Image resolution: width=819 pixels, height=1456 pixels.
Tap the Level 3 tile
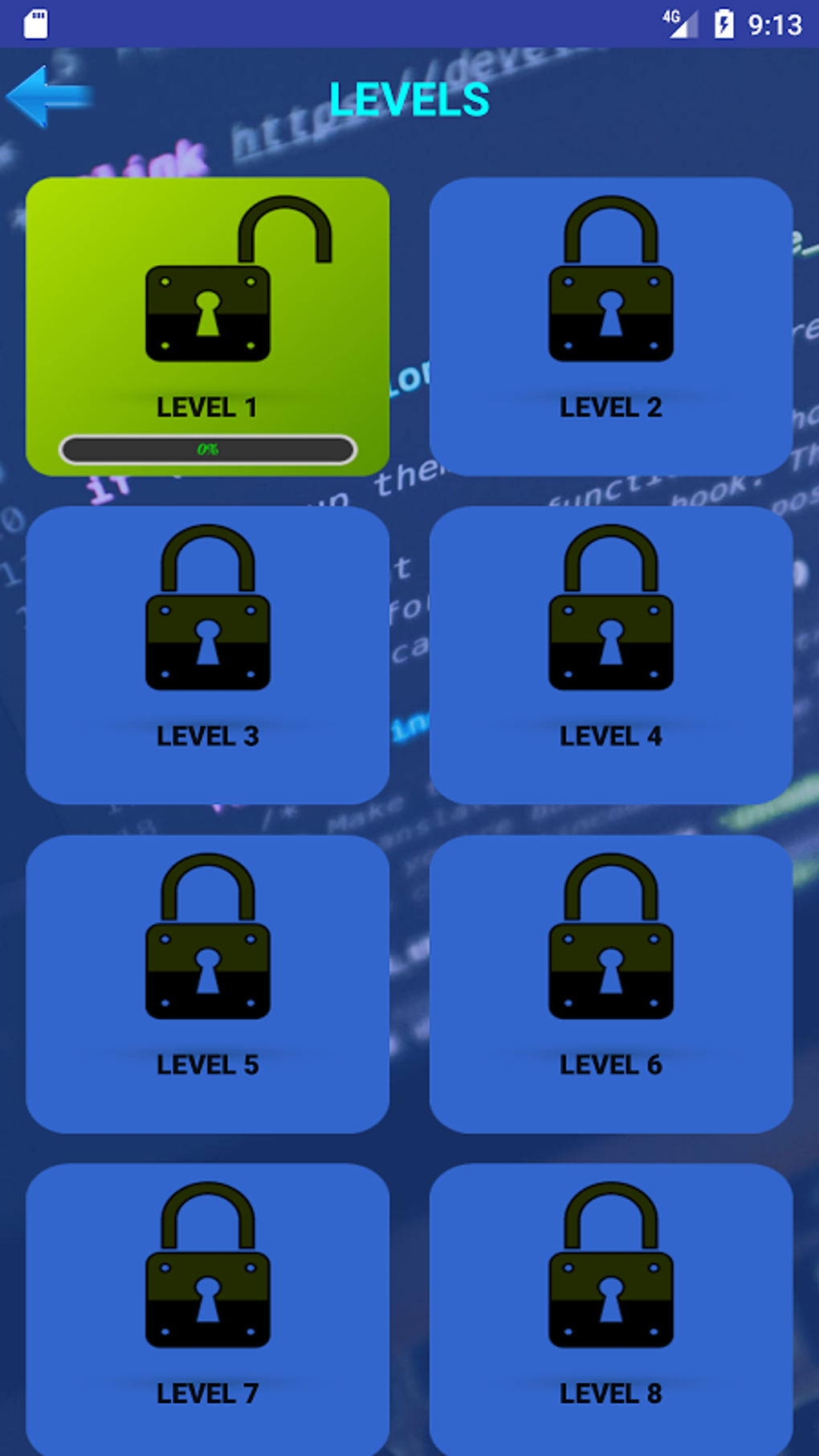point(207,655)
